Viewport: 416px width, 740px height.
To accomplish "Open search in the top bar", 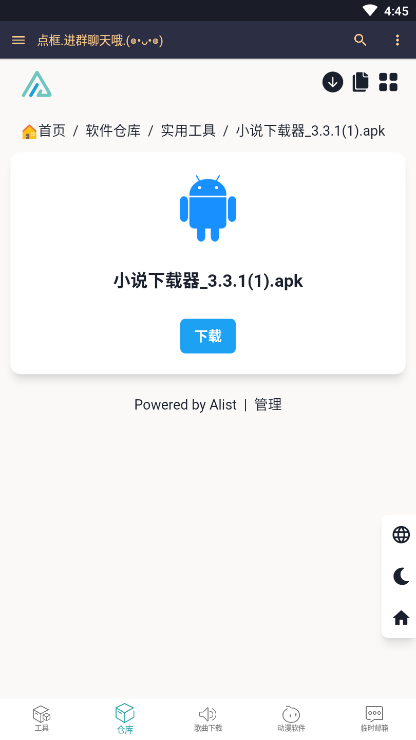I will coord(360,40).
